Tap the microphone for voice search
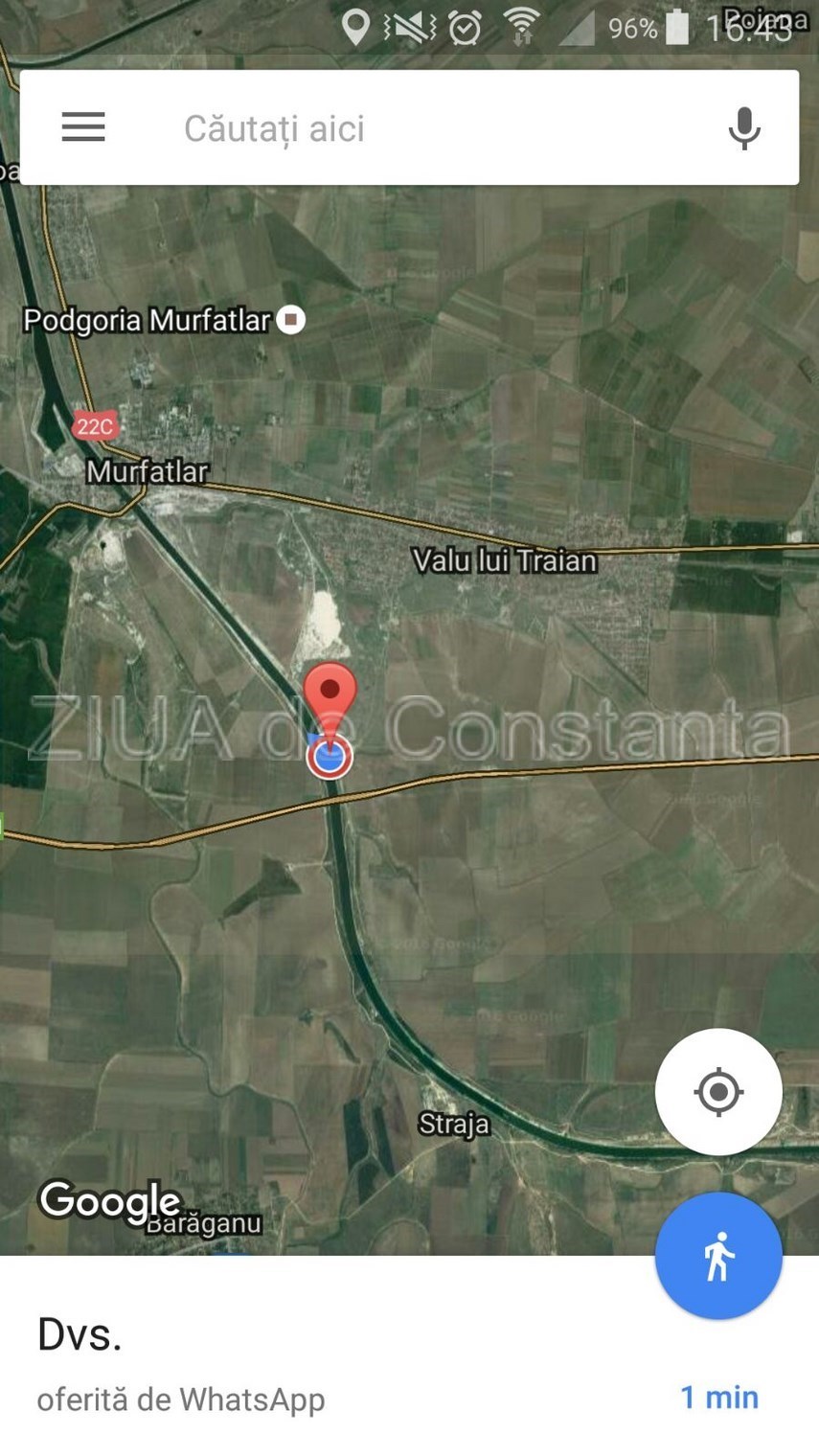The height and width of the screenshot is (1456, 819). [x=742, y=127]
